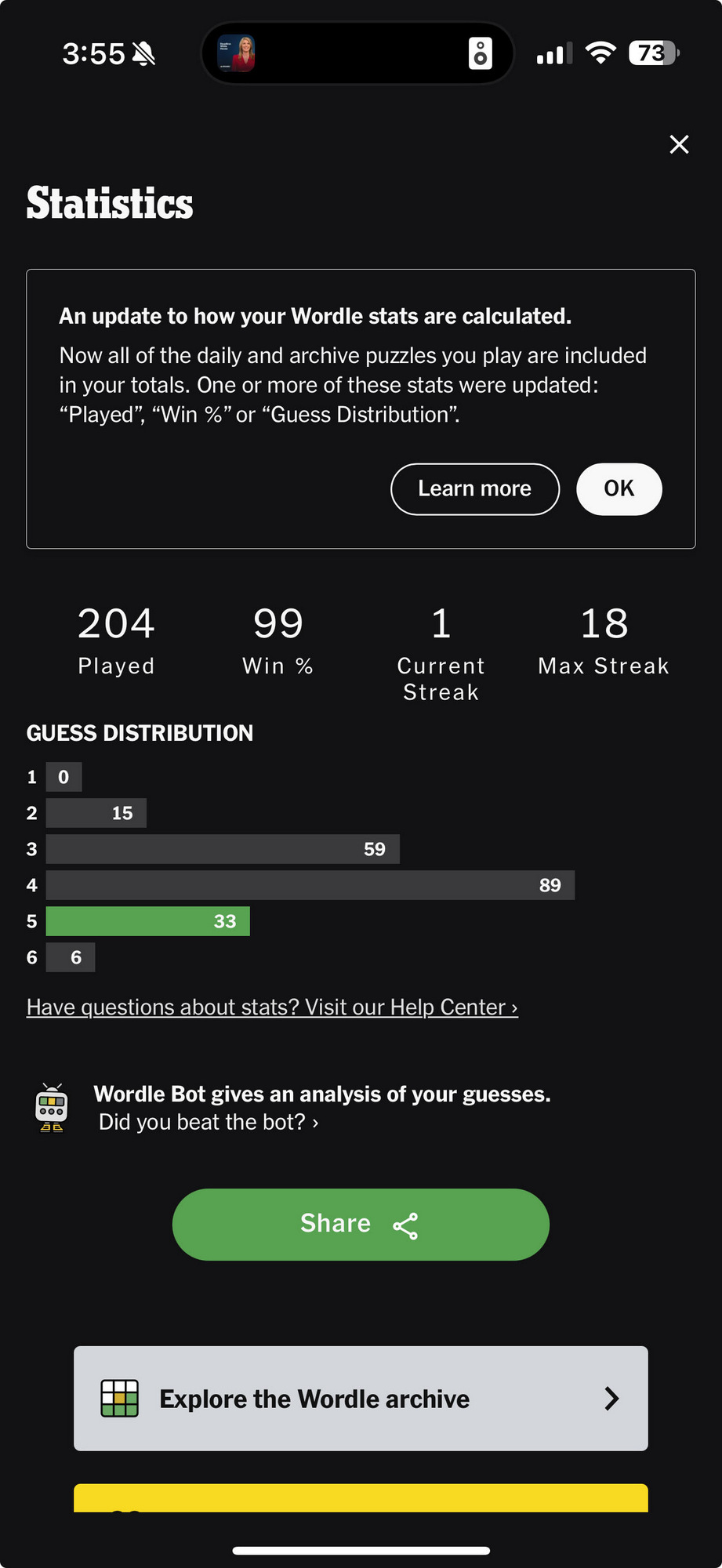The height and width of the screenshot is (1568, 722).
Task: Tap Learn more about stats update
Action: 475,489
